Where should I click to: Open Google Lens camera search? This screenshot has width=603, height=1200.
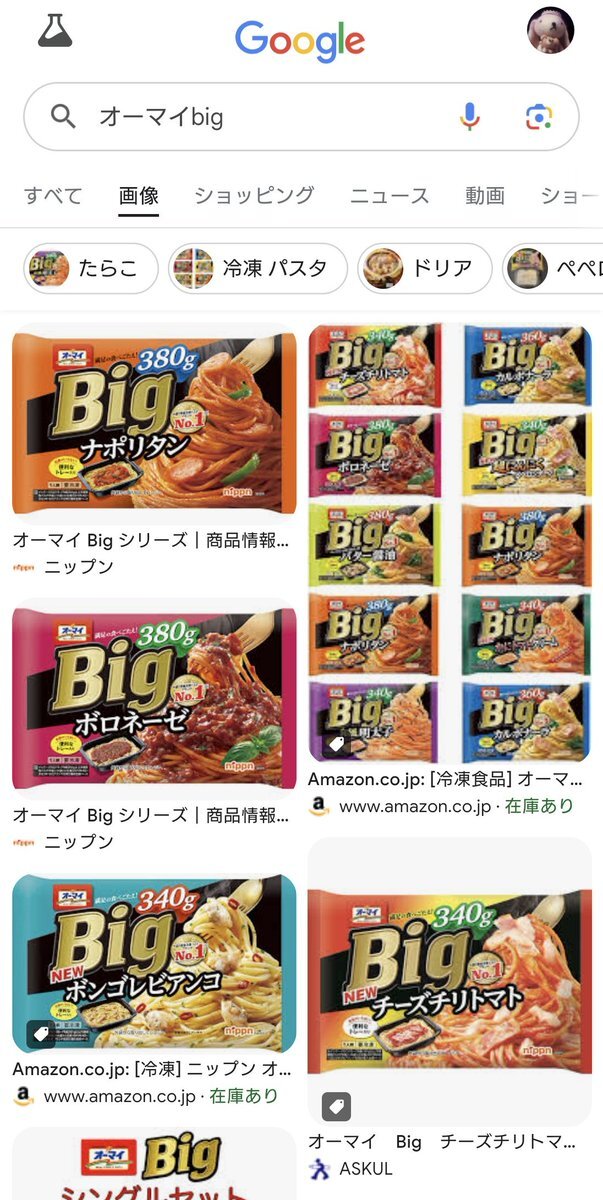tap(539, 117)
